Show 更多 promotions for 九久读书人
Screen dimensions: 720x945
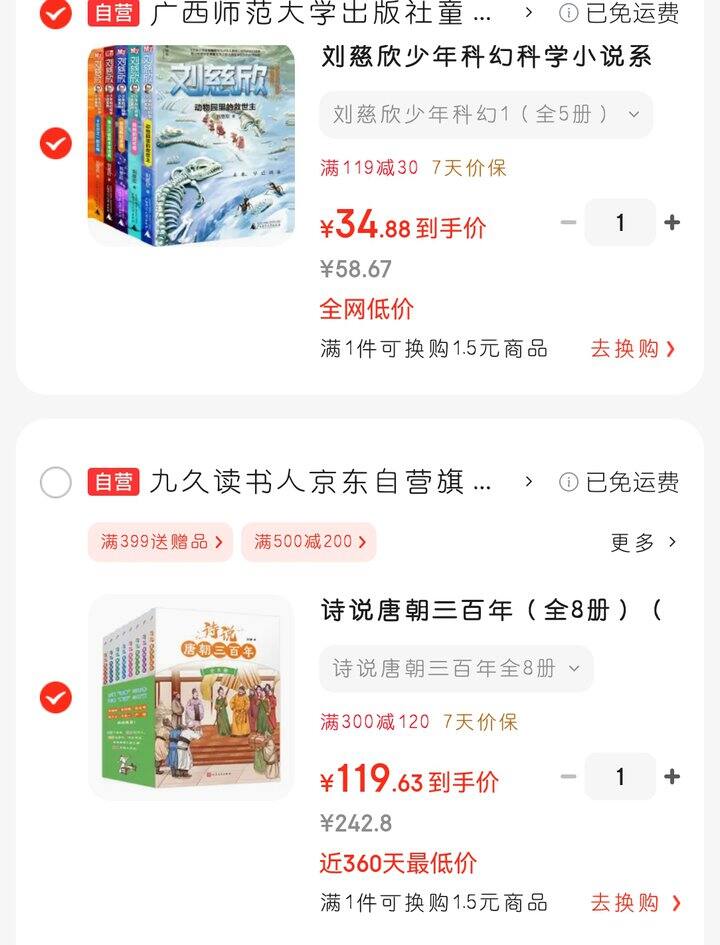coord(644,542)
